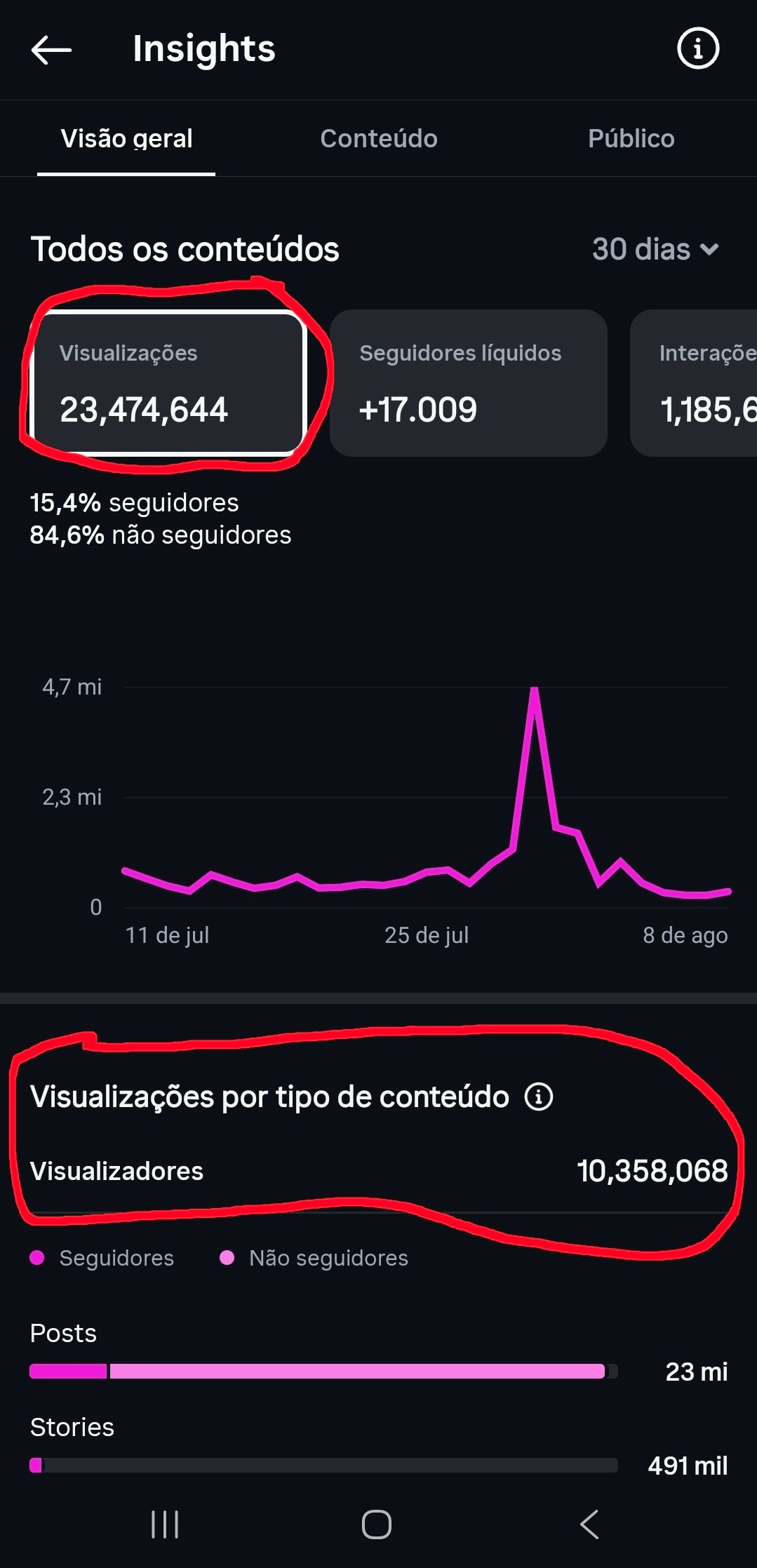The width and height of the screenshot is (757, 1568).
Task: Open the info icon beside Insights
Action: 697,48
